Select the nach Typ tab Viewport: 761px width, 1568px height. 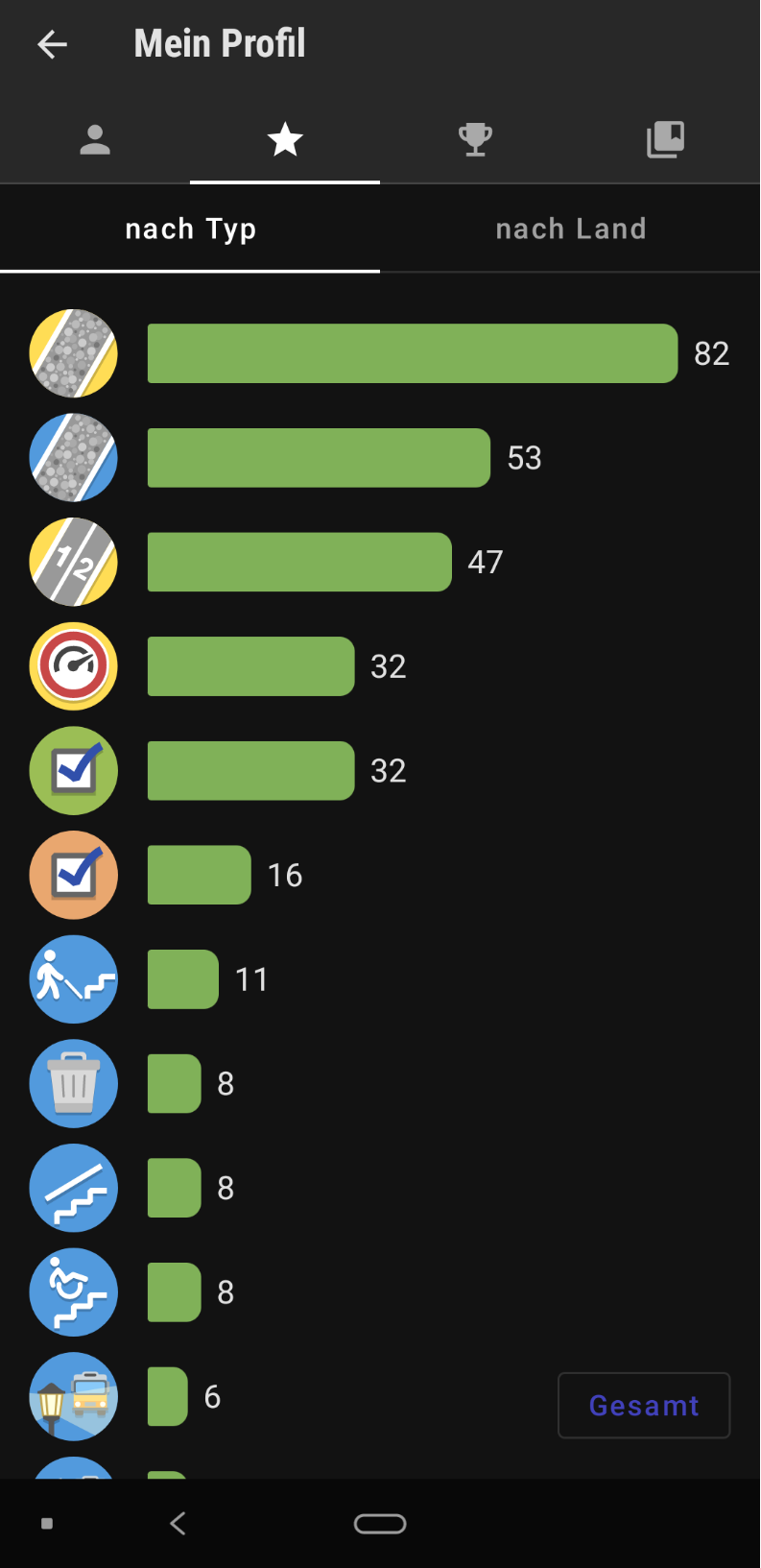190,229
